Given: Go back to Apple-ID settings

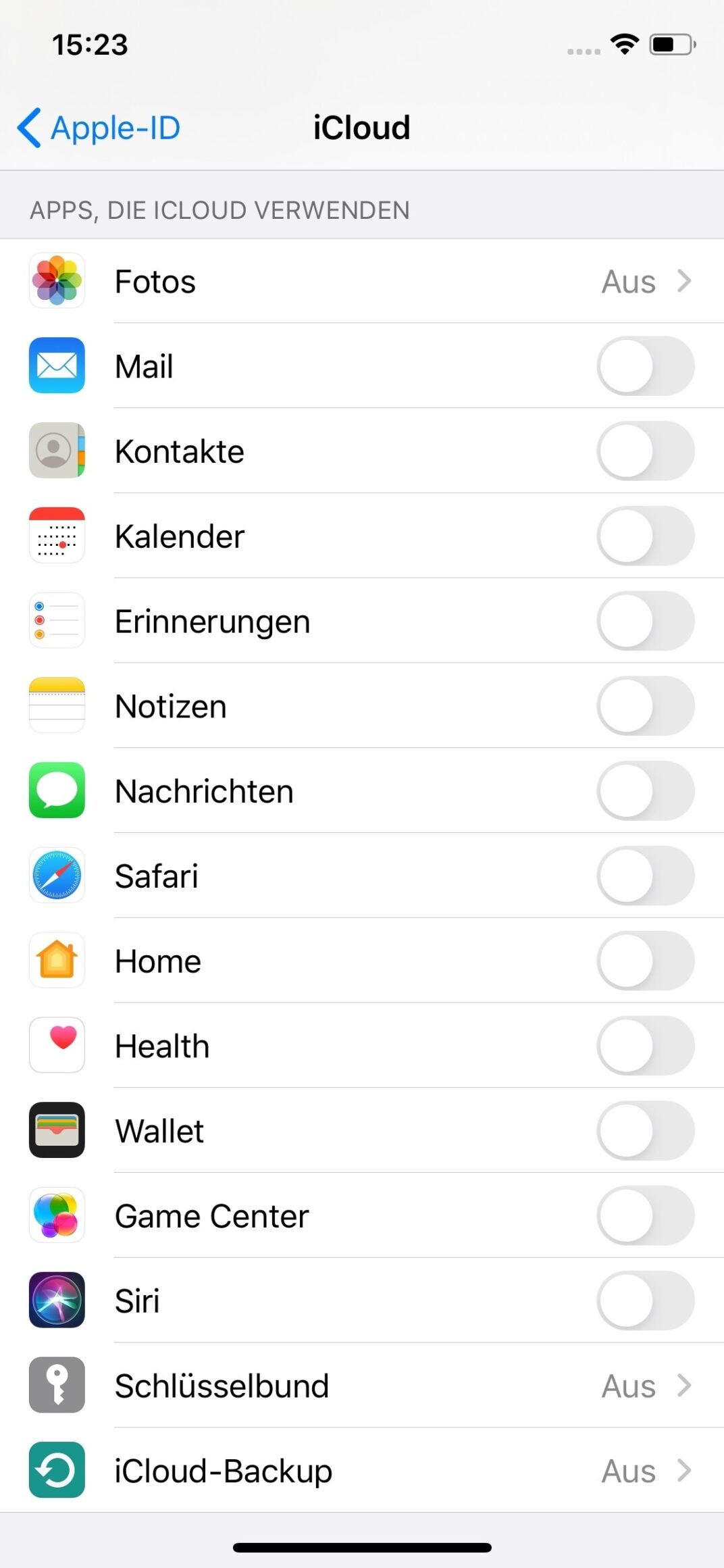Looking at the screenshot, I should point(99,128).
